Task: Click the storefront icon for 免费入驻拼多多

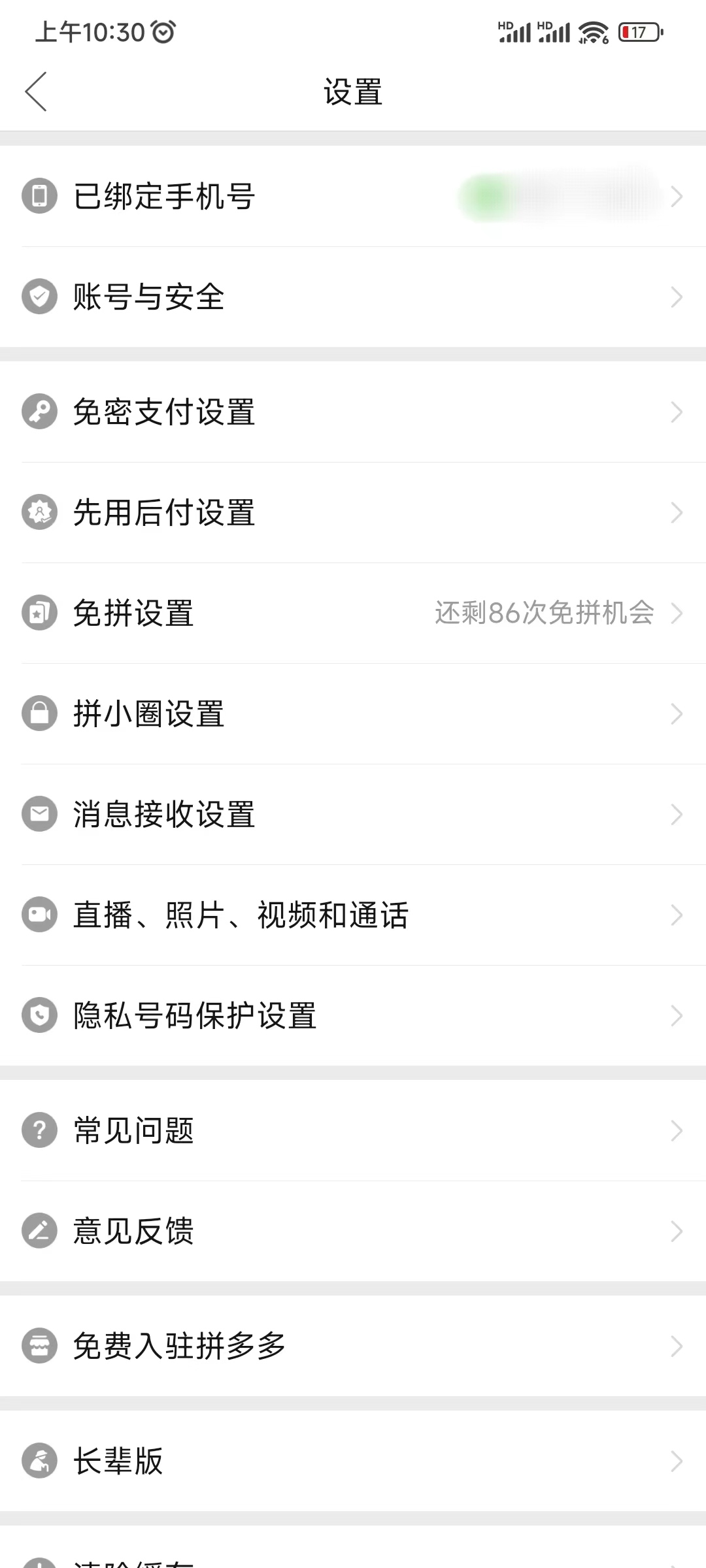Action: tap(39, 1346)
